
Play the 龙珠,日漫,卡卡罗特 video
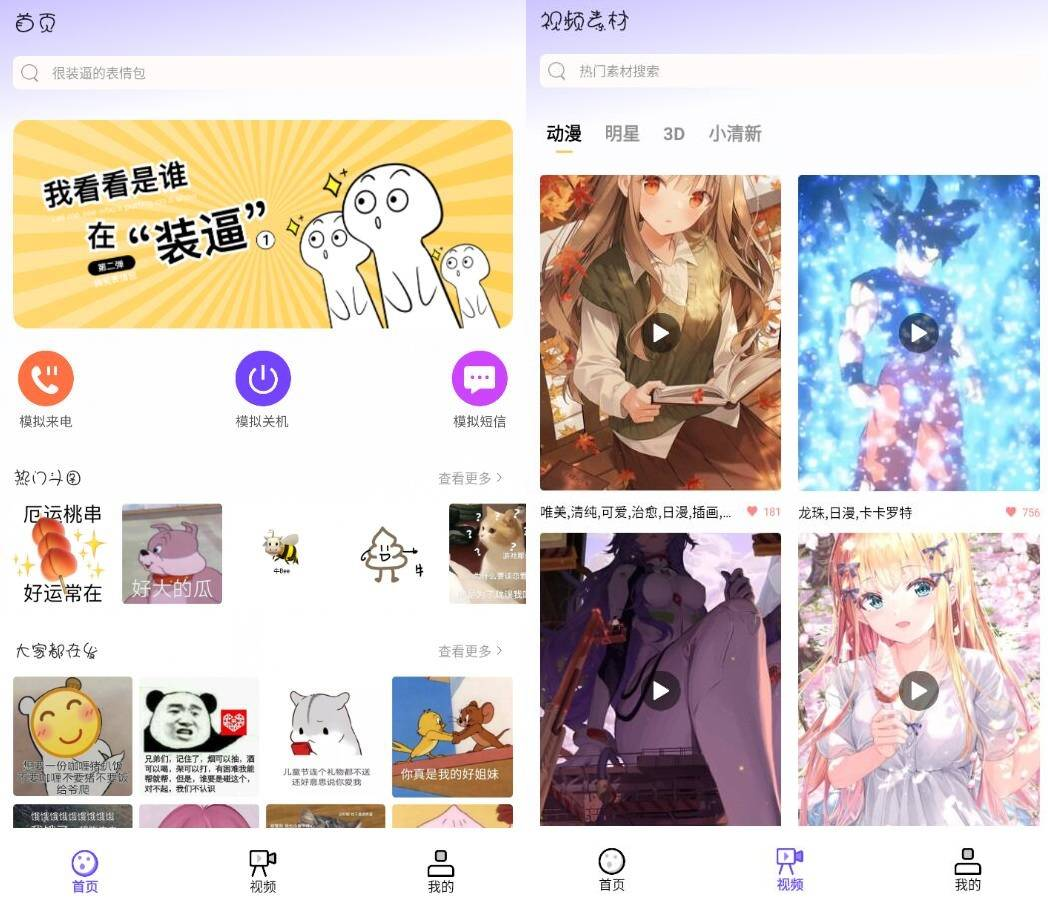[918, 332]
